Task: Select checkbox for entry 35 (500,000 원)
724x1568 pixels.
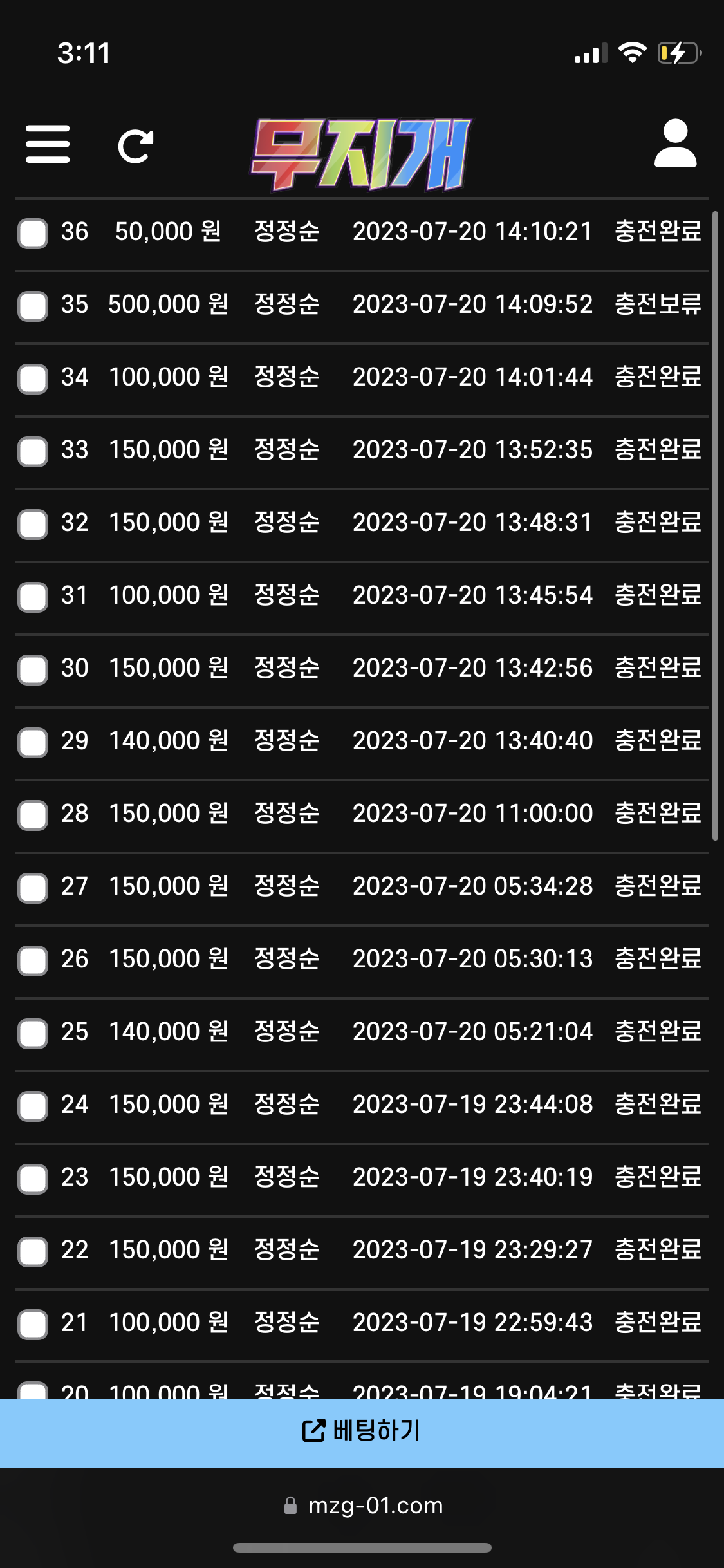Action: [33, 306]
